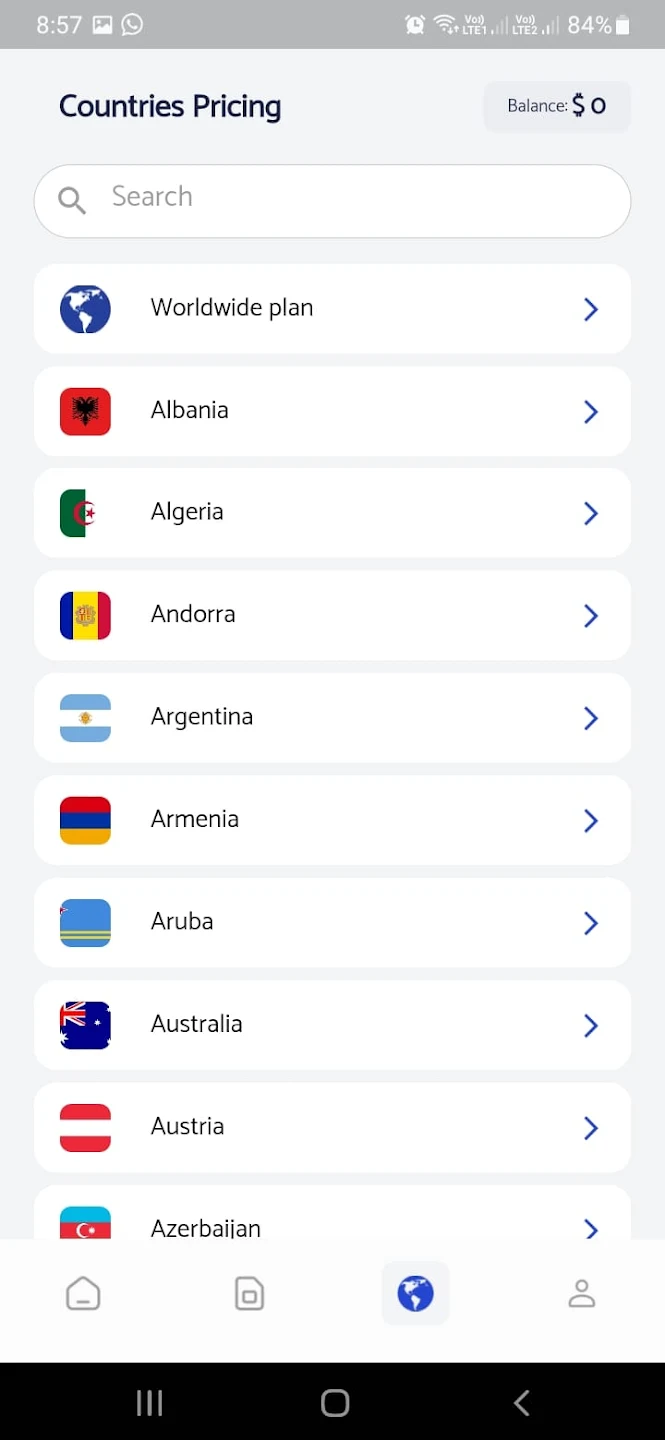665x1440 pixels.
Task: Open pricing for Algeria
Action: pyautogui.click(x=332, y=513)
